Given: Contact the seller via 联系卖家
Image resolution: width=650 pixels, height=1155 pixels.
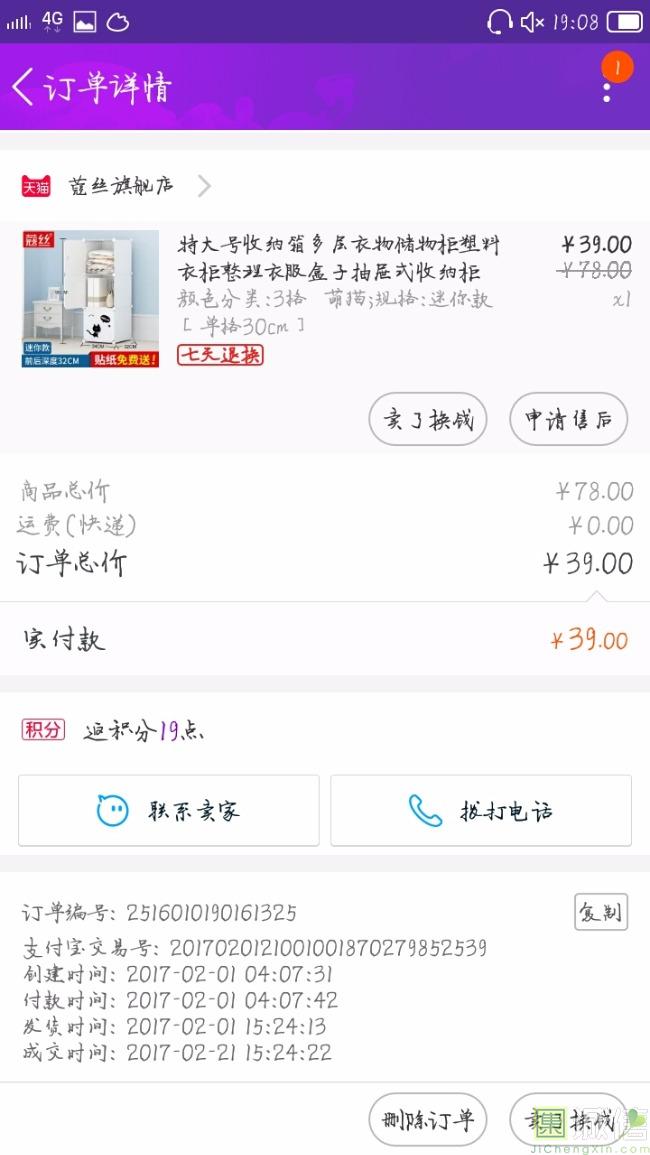Looking at the screenshot, I should (x=169, y=810).
